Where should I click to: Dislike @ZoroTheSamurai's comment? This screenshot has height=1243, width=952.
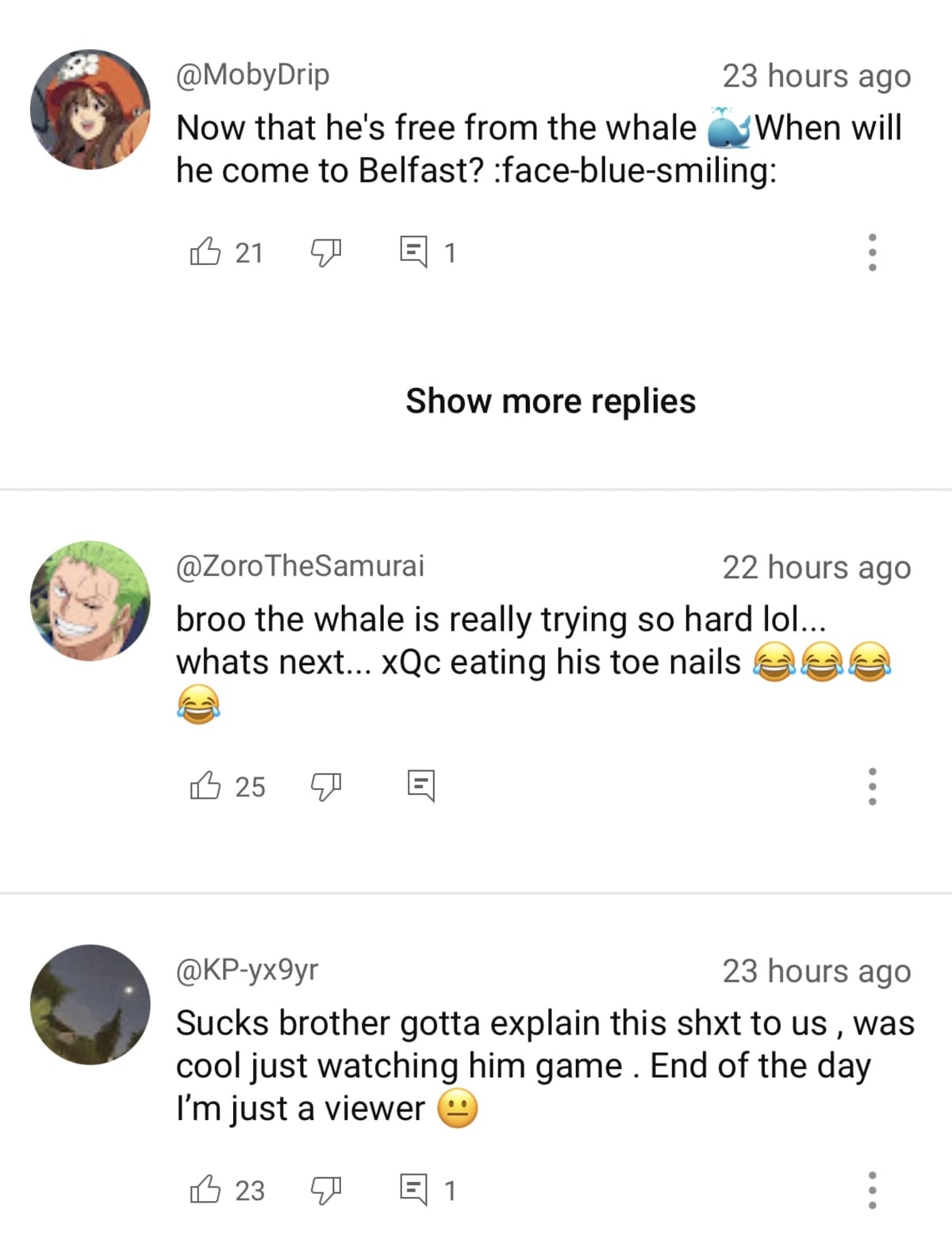[x=328, y=786]
